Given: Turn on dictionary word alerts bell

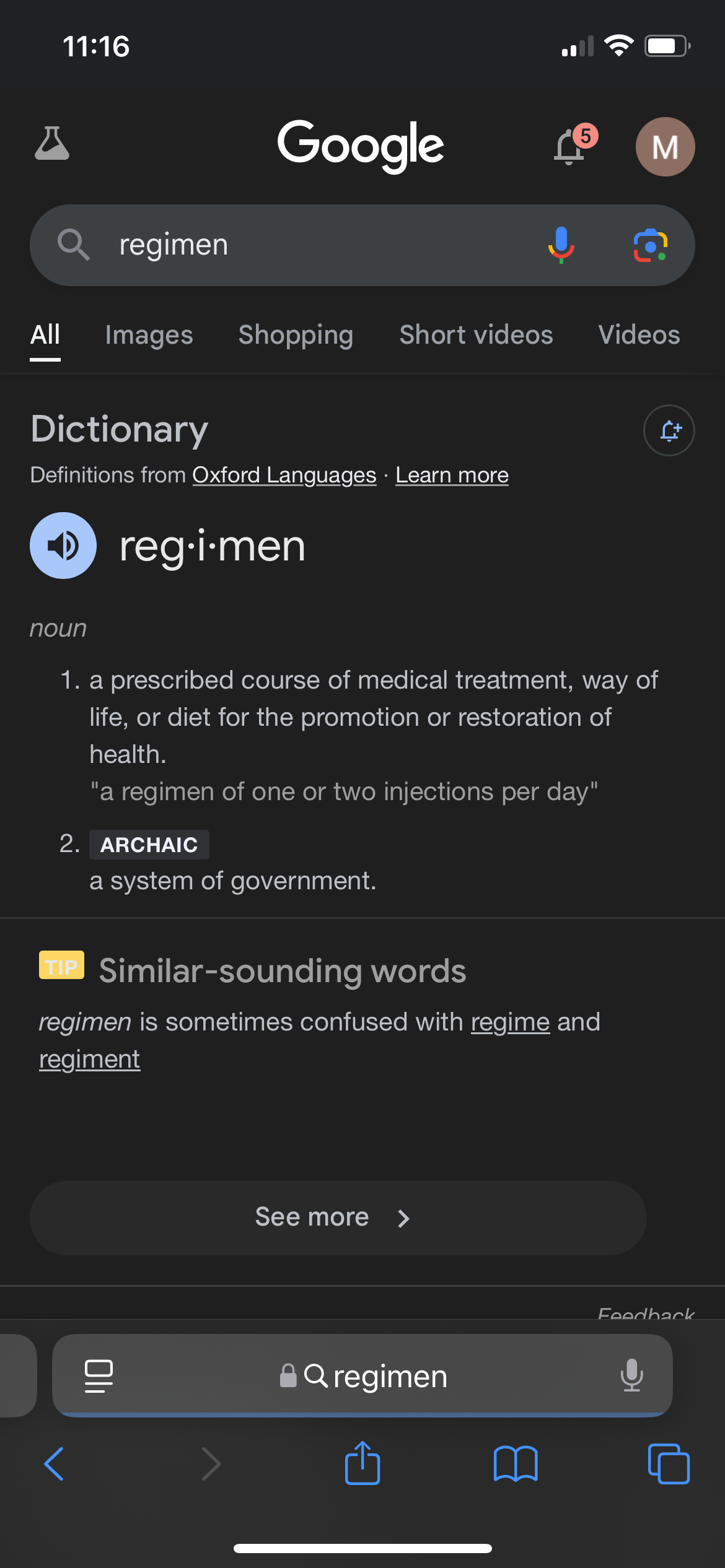Looking at the screenshot, I should [x=669, y=430].
